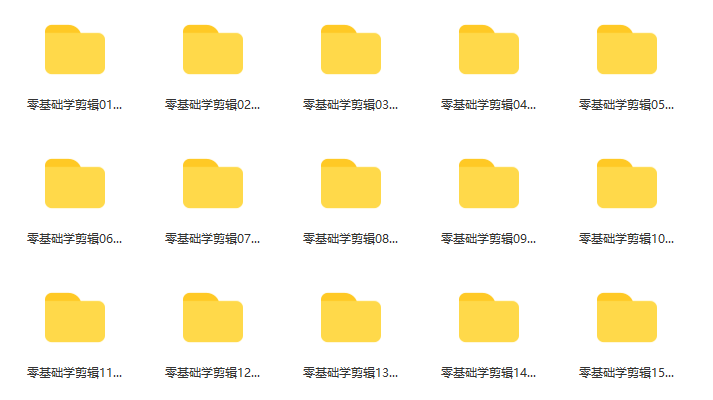The height and width of the screenshot is (400, 713).
Task: Open folder 零基础学剪辑07
Action: coord(213,184)
